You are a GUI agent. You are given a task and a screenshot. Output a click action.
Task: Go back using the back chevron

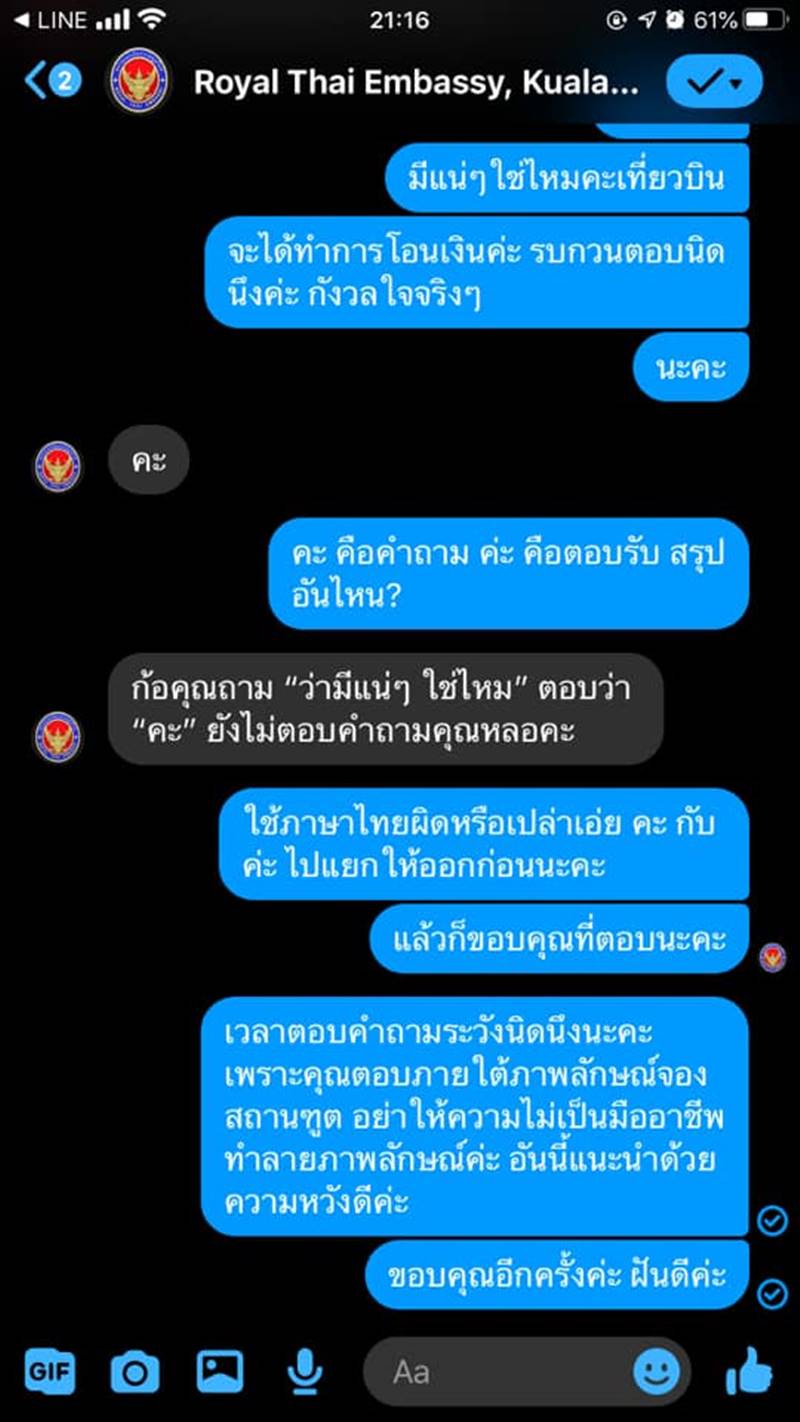32,82
